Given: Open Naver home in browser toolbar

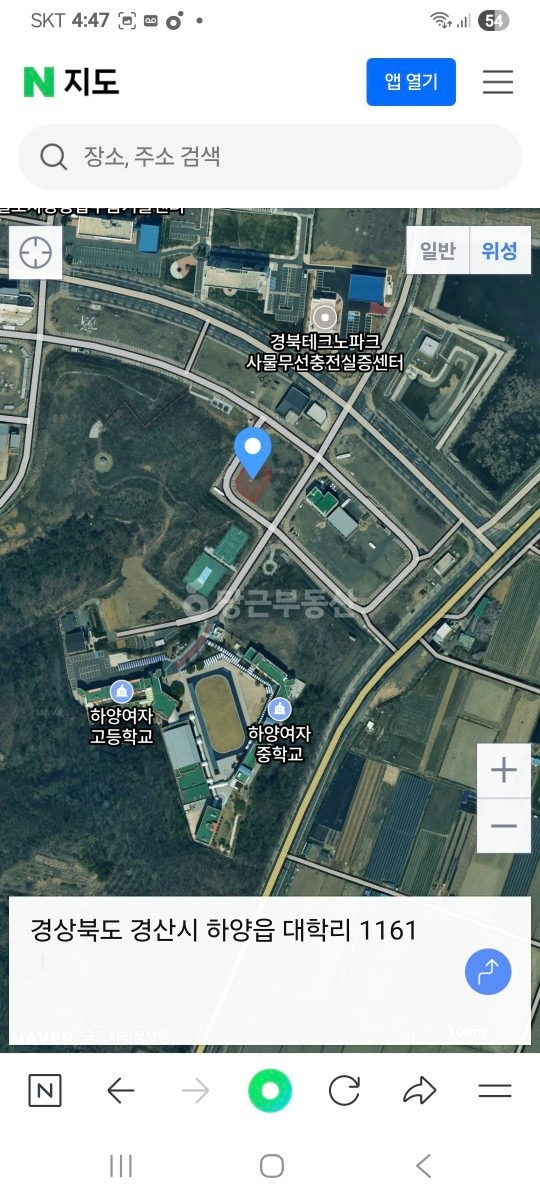Looking at the screenshot, I should click(44, 1091).
